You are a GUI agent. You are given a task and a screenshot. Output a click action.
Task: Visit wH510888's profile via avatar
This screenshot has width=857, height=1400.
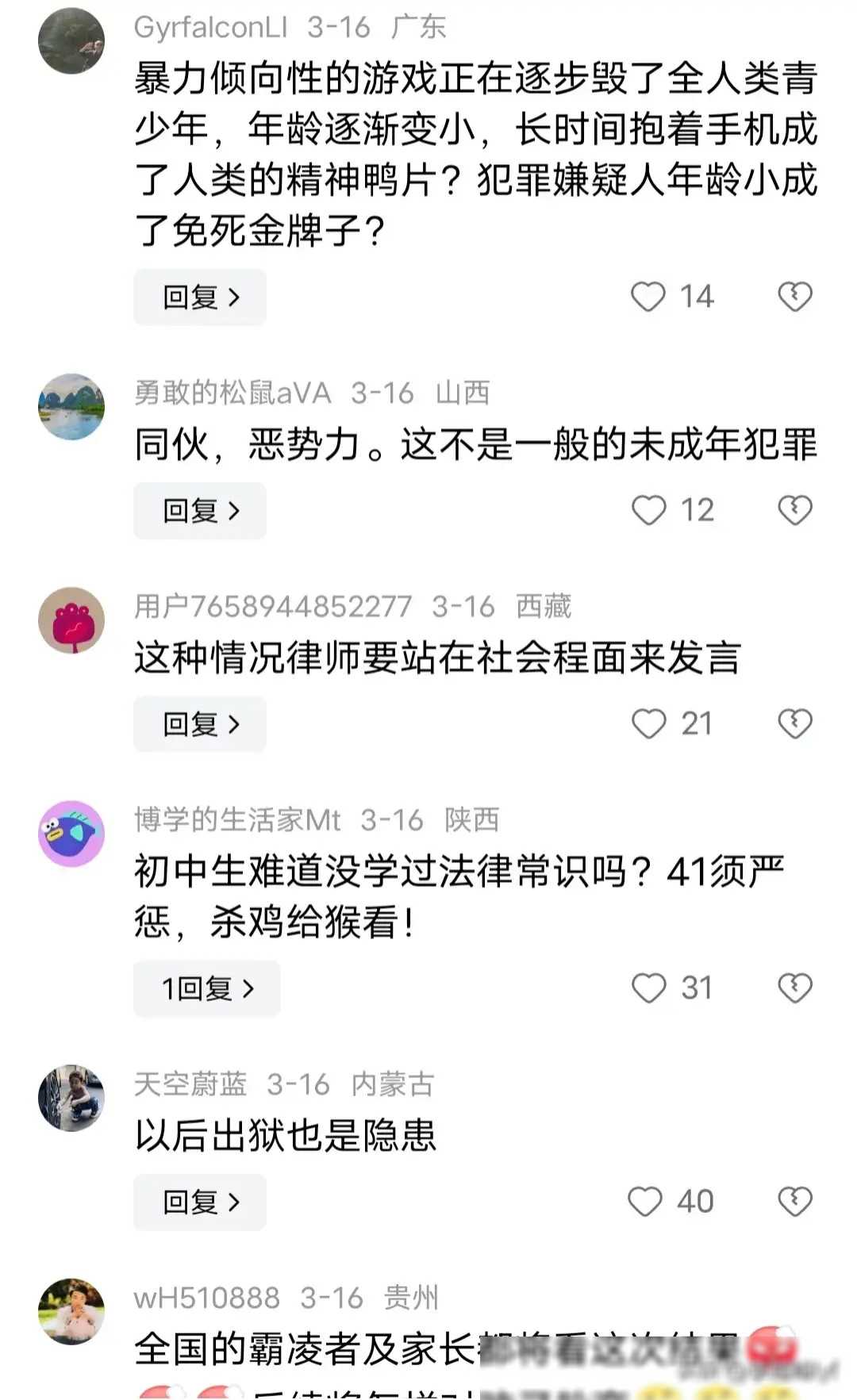pyautogui.click(x=71, y=1311)
